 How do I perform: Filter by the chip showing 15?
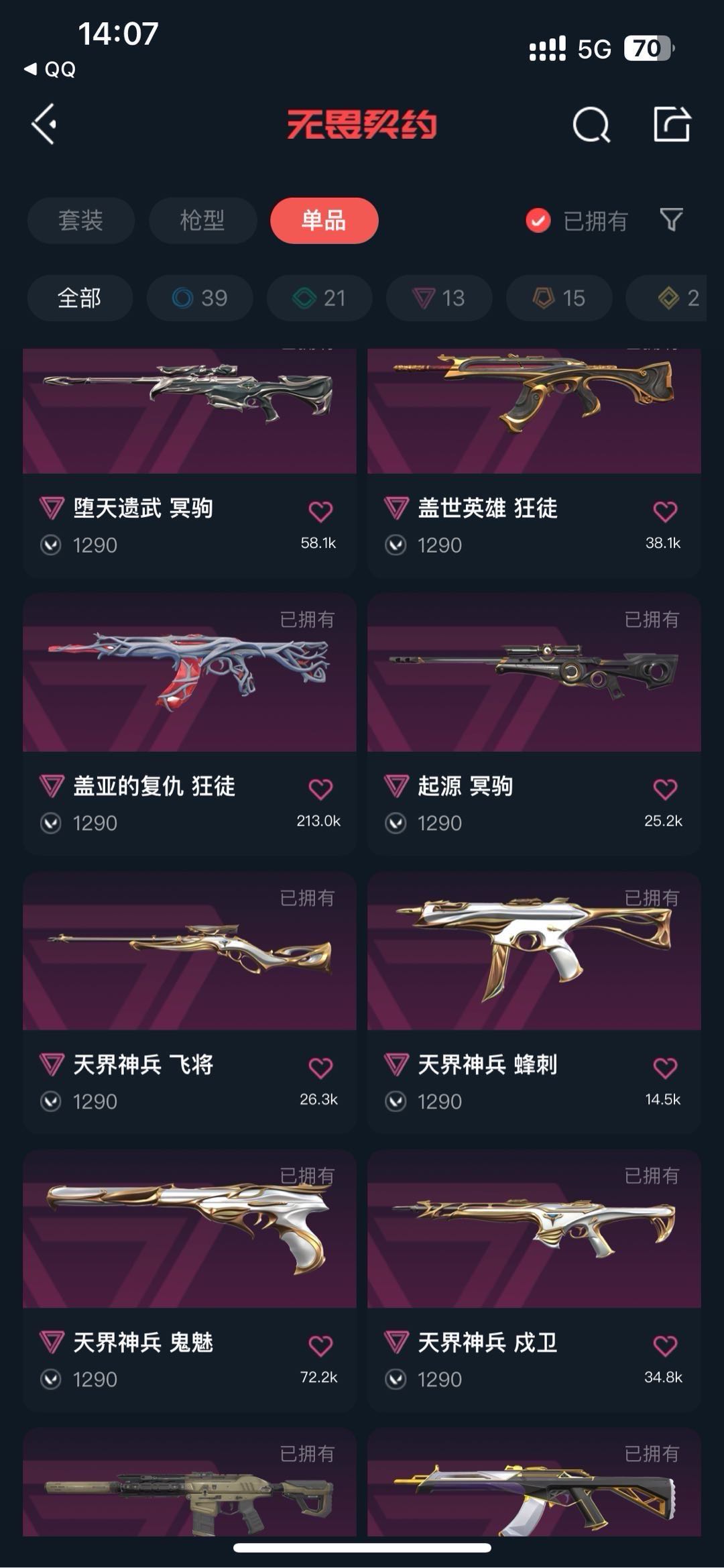point(559,298)
